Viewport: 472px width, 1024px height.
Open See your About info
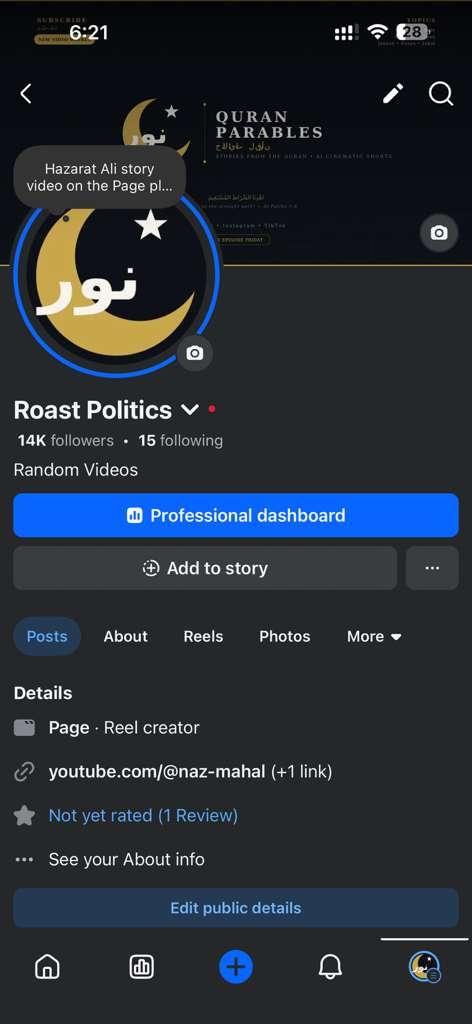[x=126, y=859]
